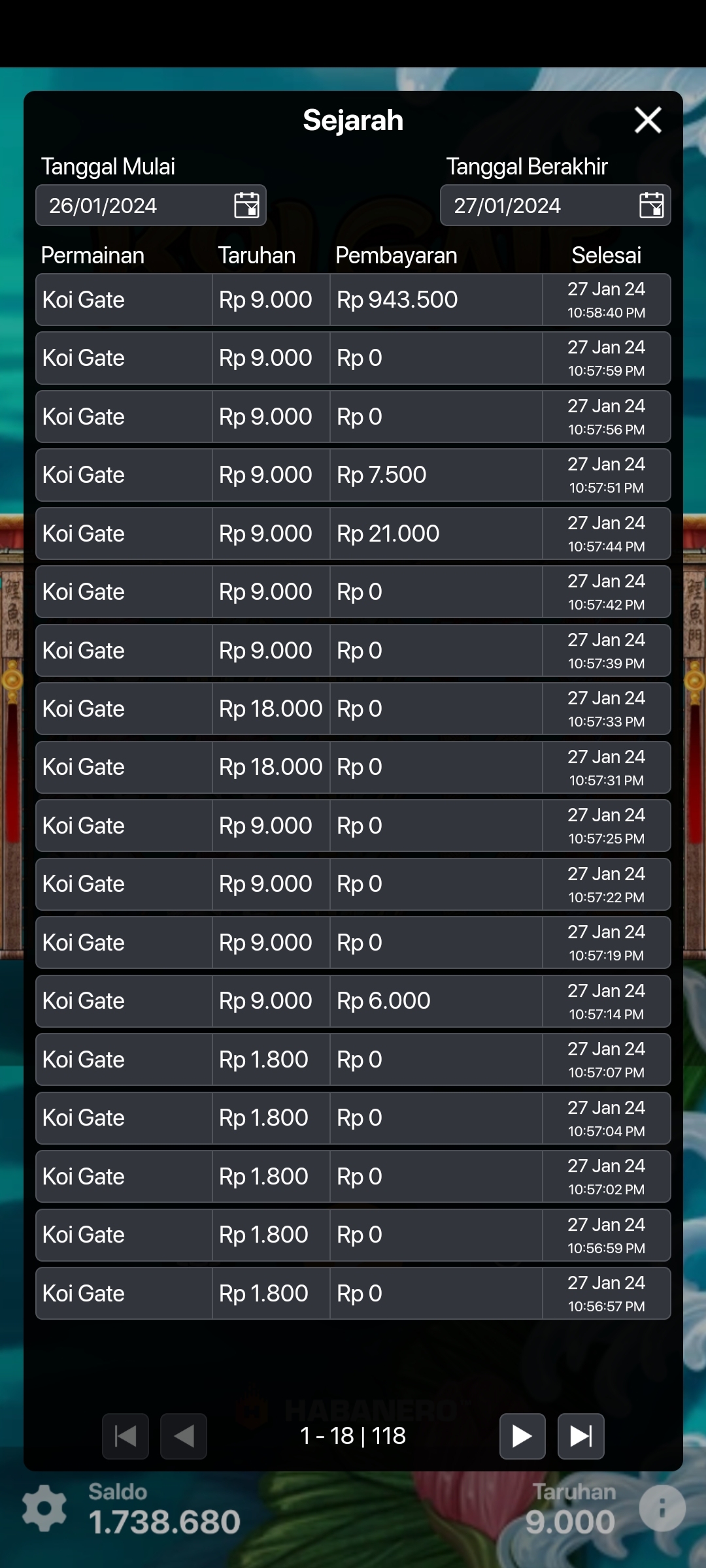
Task: Open the game info icon
Action: (x=662, y=1508)
